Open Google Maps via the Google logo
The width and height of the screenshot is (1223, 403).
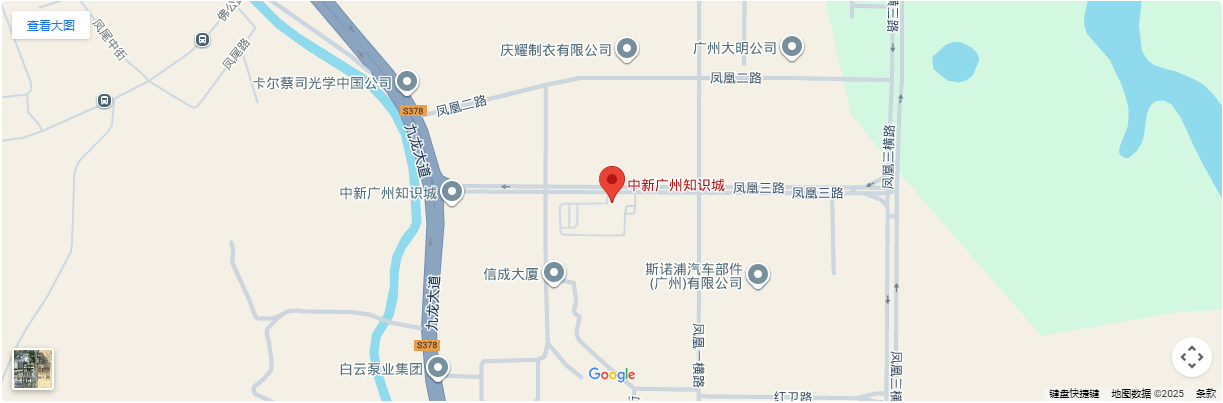(612, 375)
